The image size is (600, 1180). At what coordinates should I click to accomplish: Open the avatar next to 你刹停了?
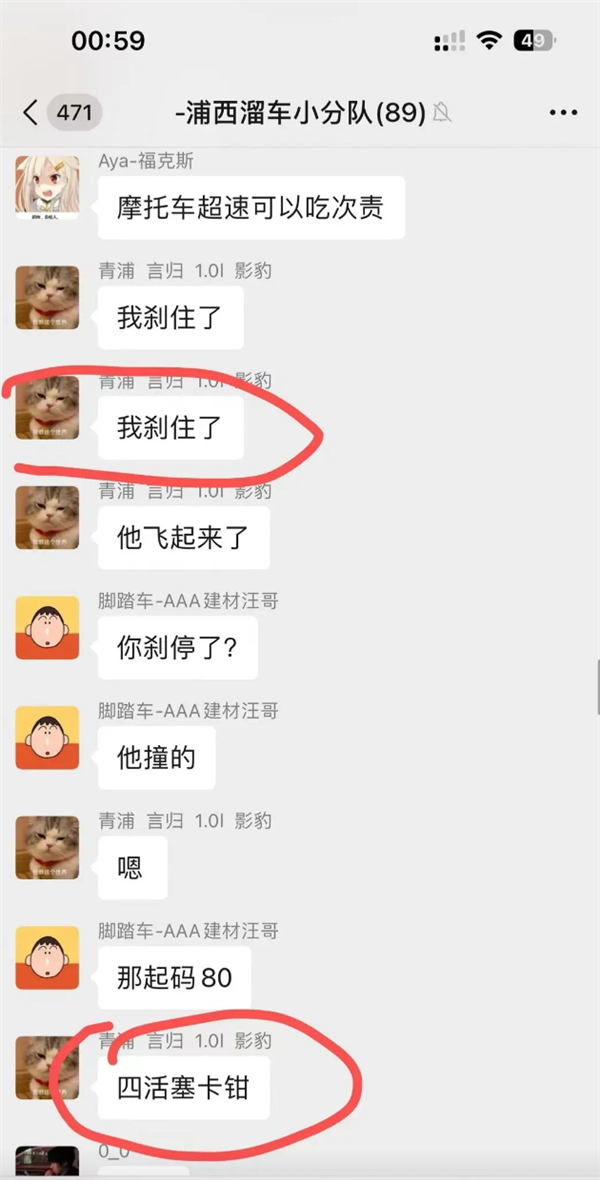tap(47, 627)
